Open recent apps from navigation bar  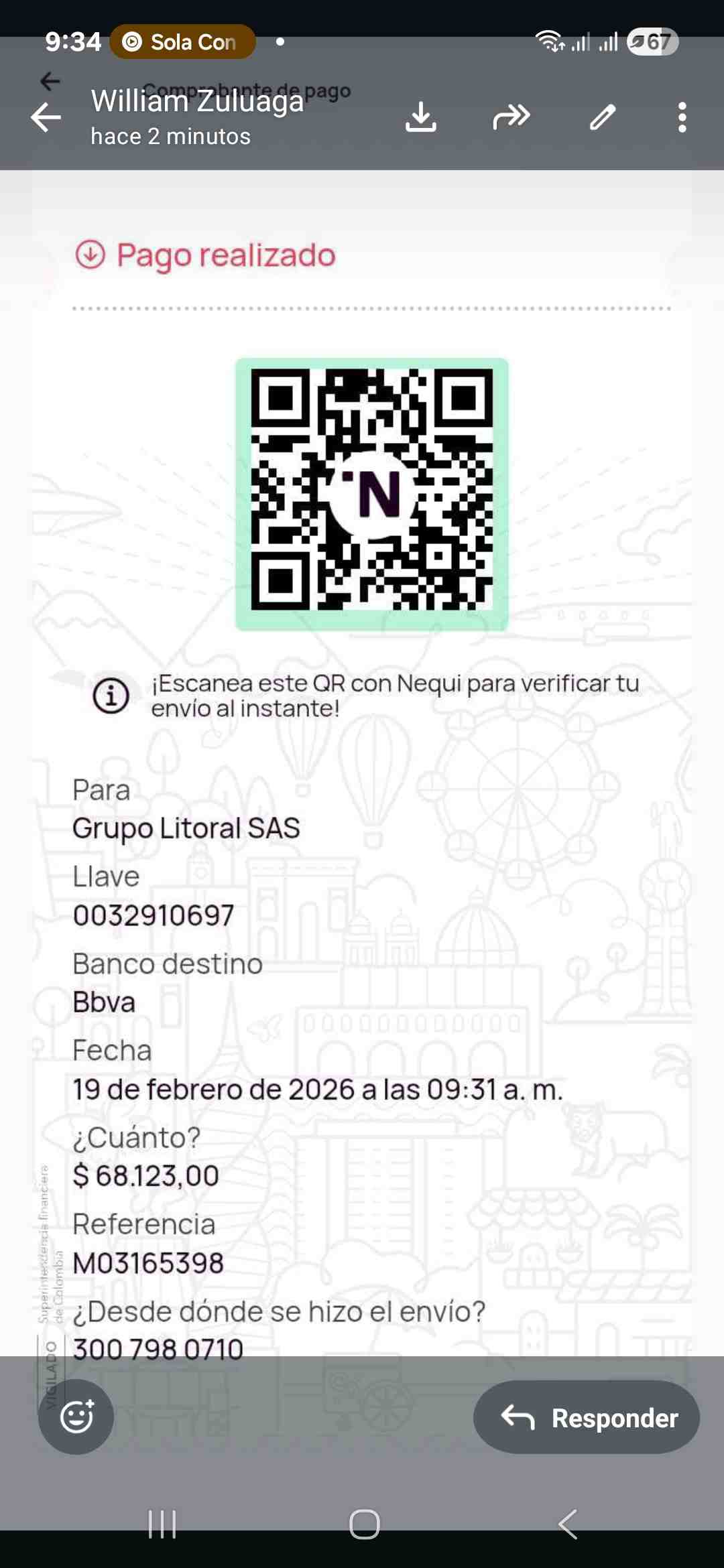tap(162, 1524)
